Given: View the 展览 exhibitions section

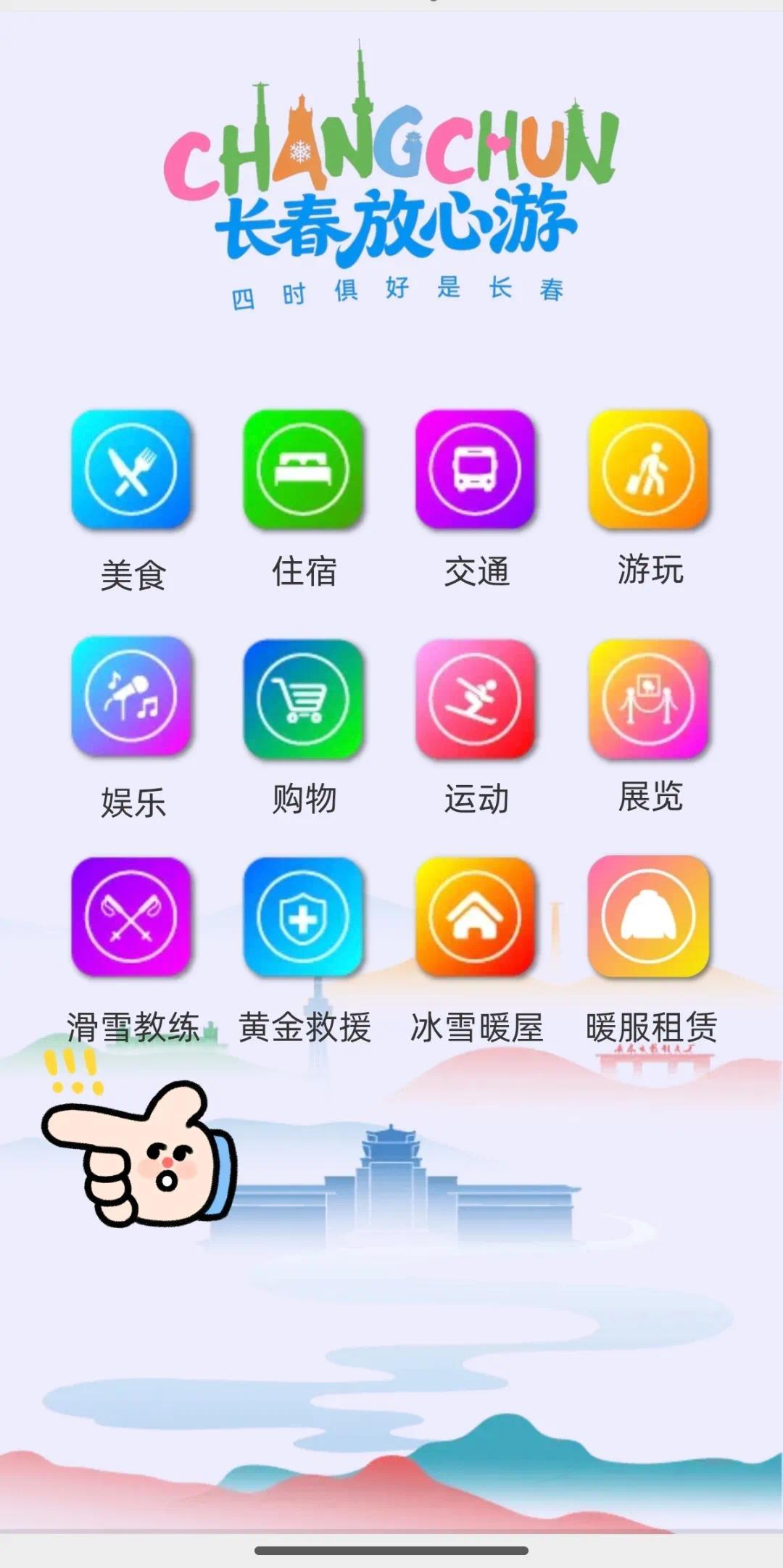Looking at the screenshot, I should pyautogui.click(x=648, y=698).
